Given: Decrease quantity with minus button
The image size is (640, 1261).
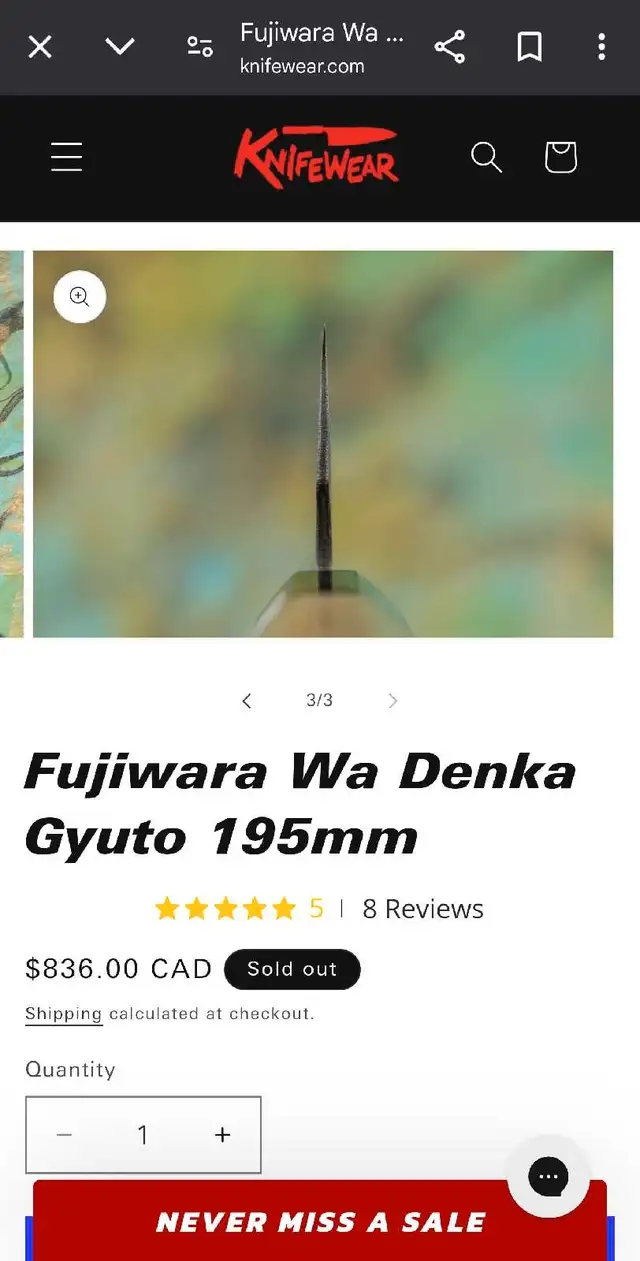Looking at the screenshot, I should tap(64, 1135).
